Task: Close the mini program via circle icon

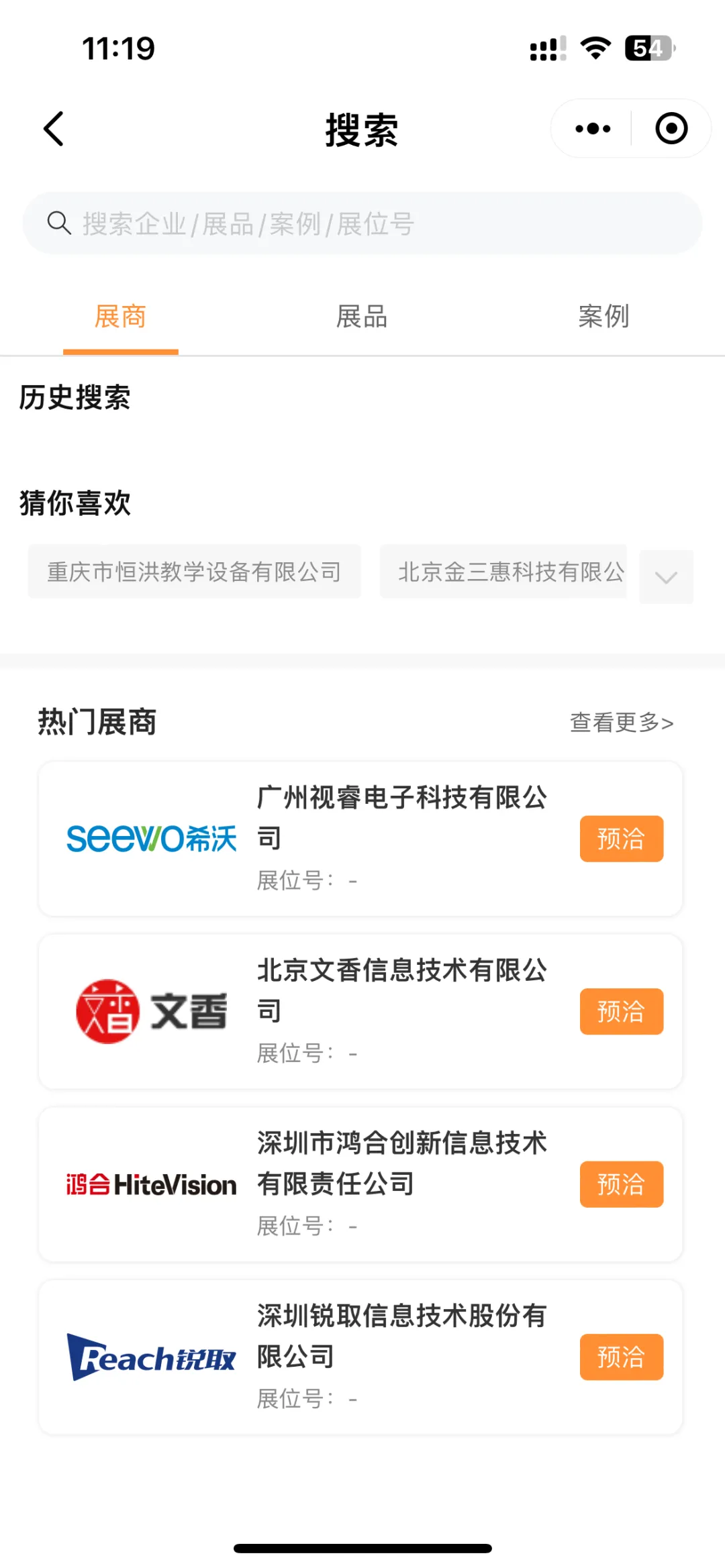Action: click(671, 129)
